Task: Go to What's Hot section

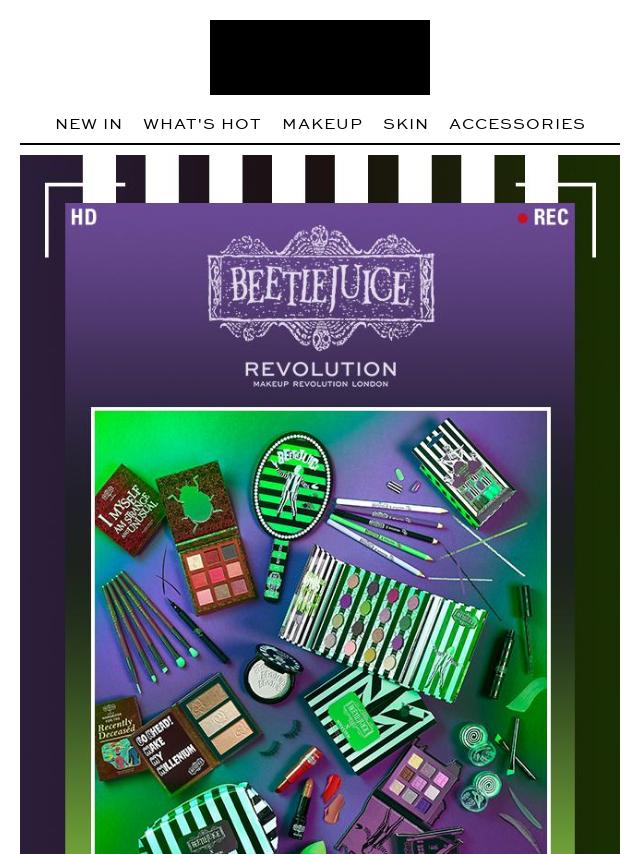Action: 202,124
